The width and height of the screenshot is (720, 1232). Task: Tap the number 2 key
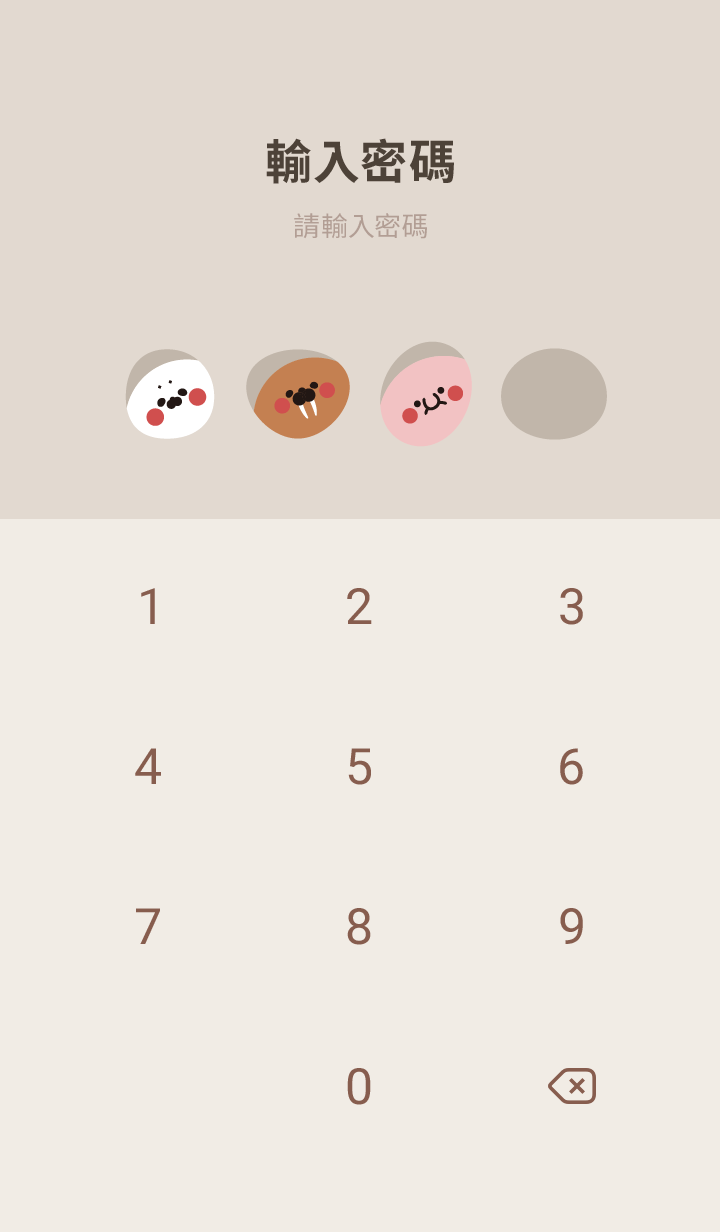[x=359, y=607]
